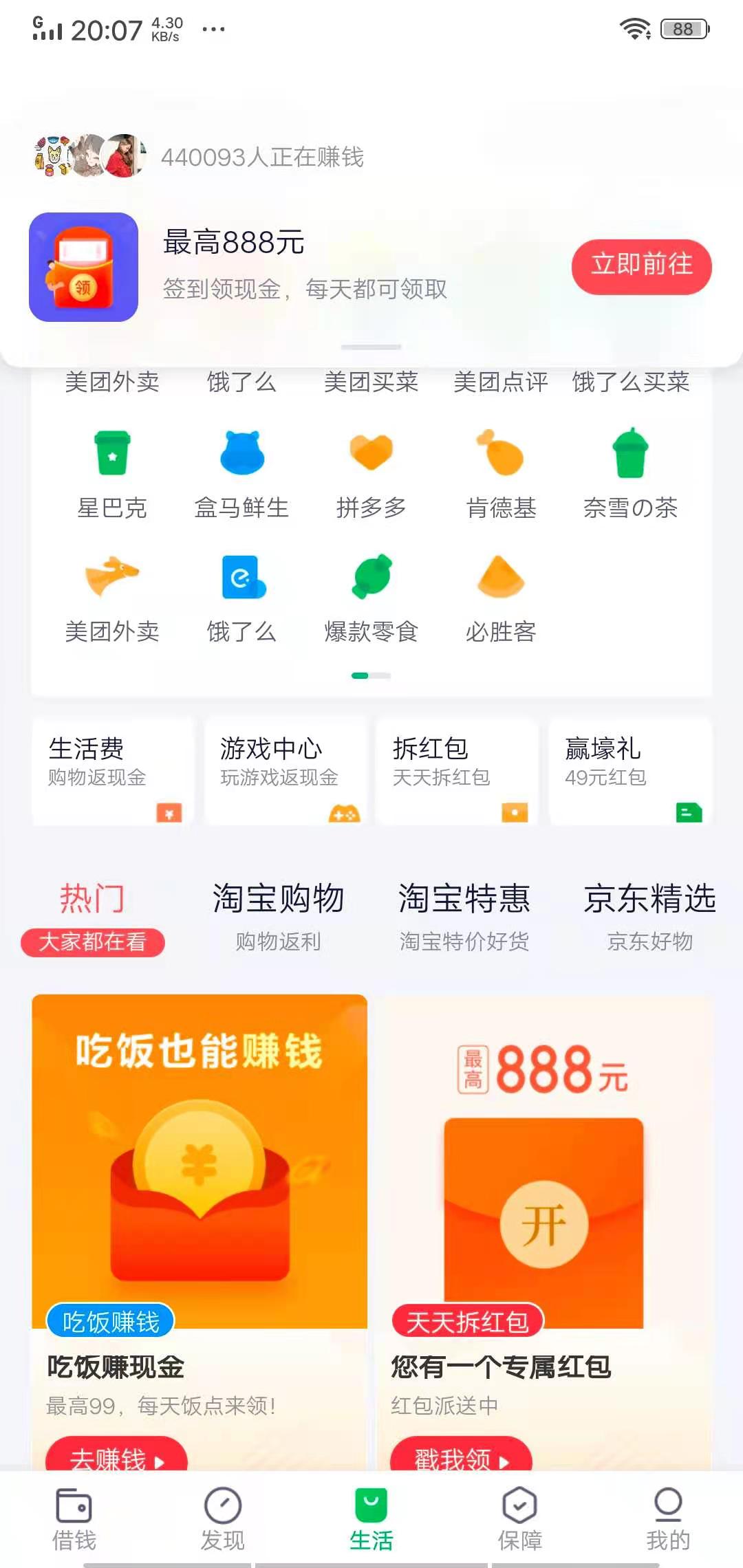The image size is (743, 1568).
Task: Open the 游戏中心 card
Action: (286, 770)
